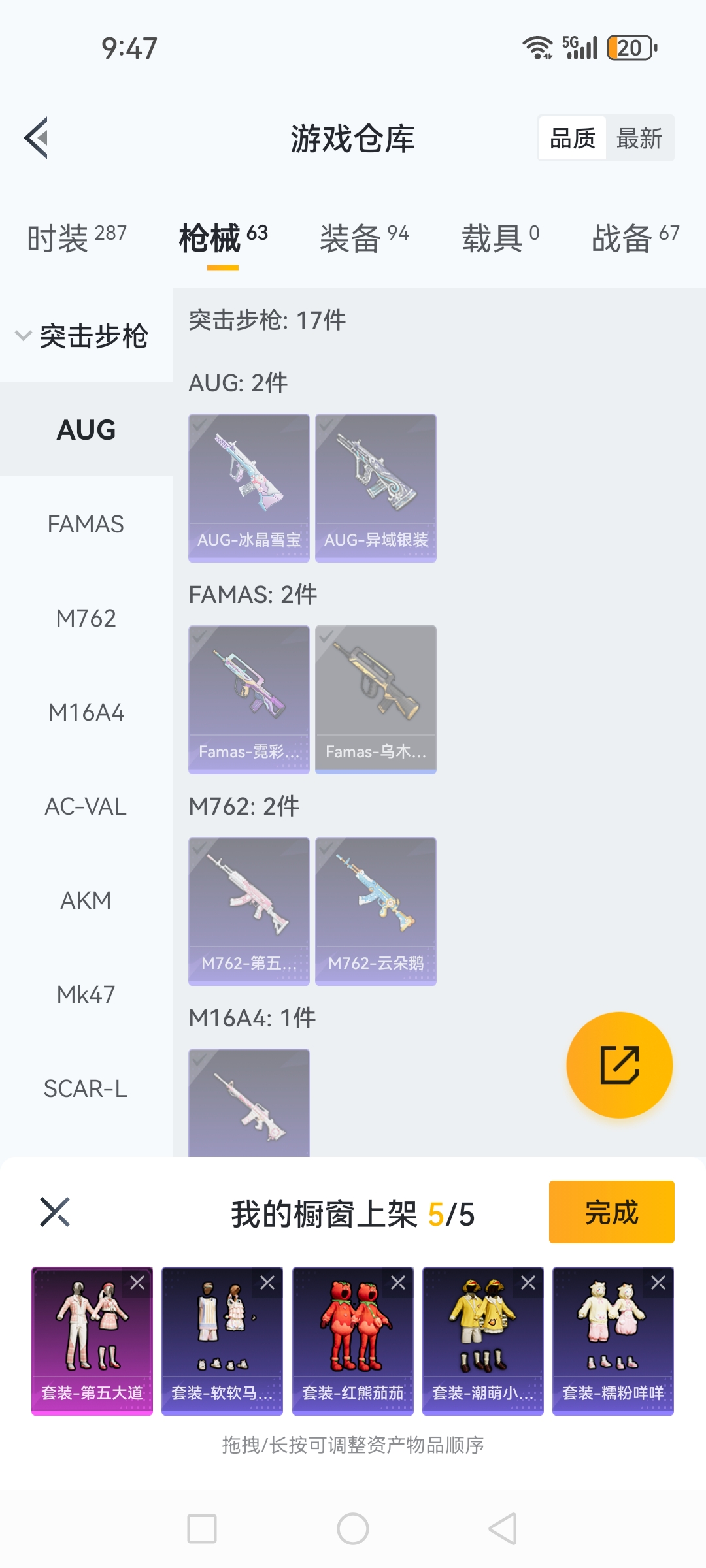Tap the orange share floating button
Viewport: 706px width, 1568px height.
pos(619,1065)
